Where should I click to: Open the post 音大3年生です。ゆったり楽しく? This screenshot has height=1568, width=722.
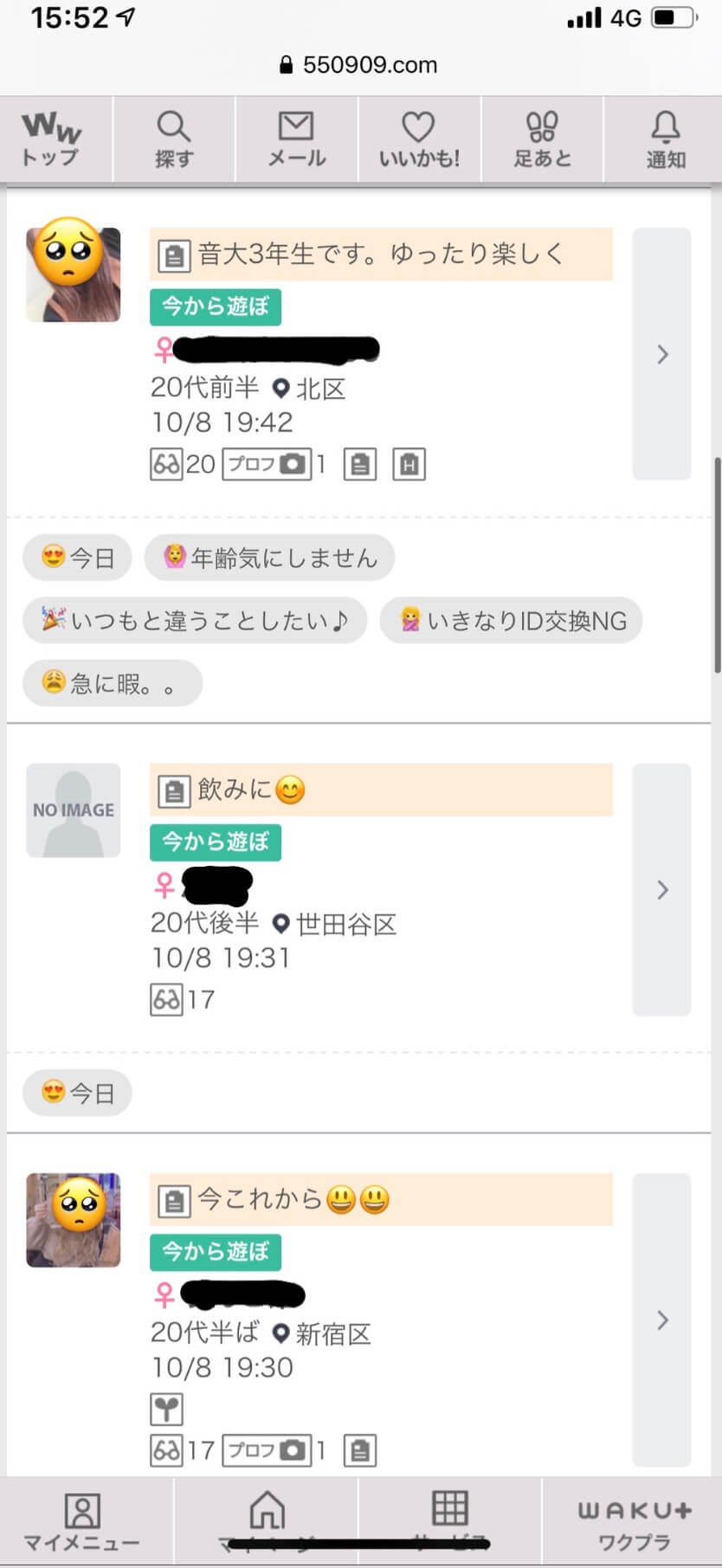[381, 255]
